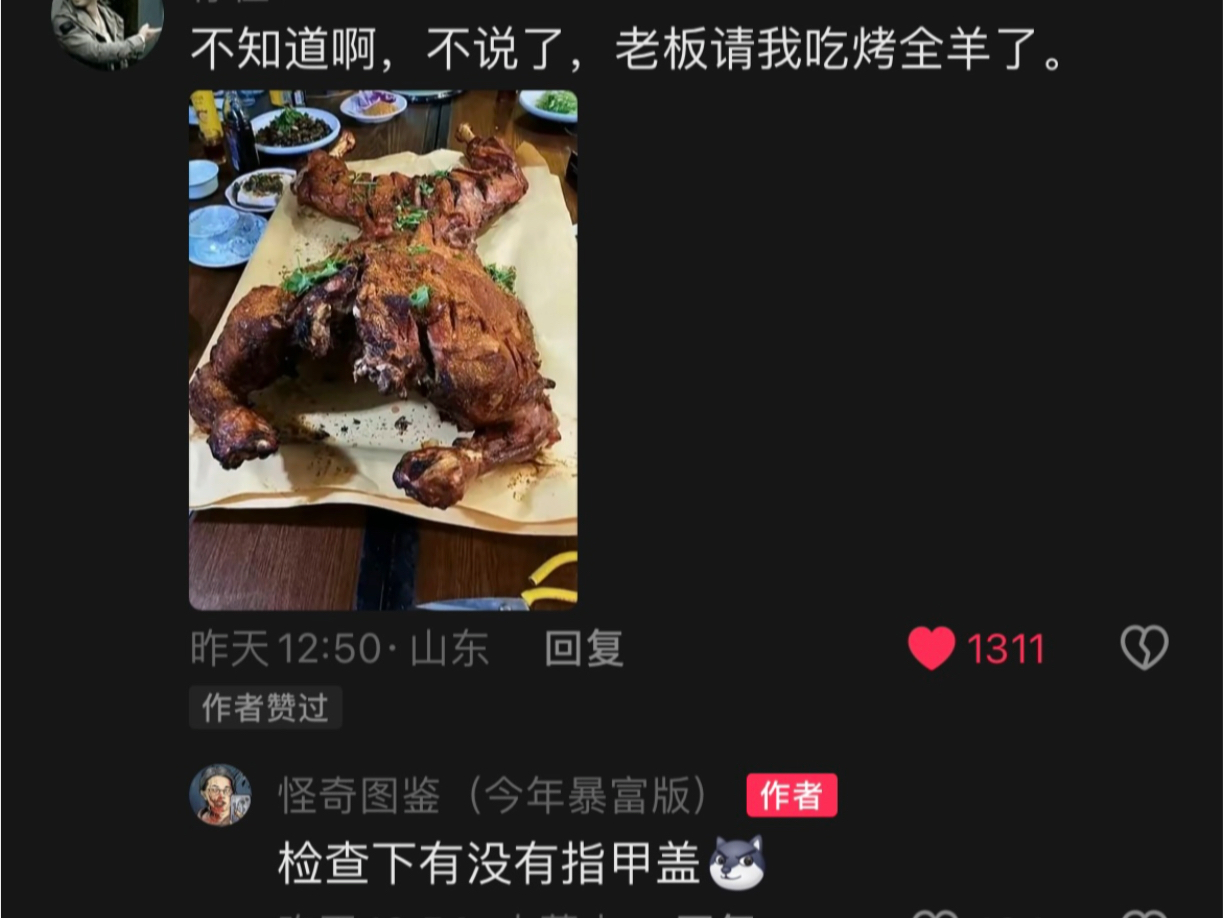Open the profile name 怪奇图鉴（今年暴富版）
The image size is (1223, 918).
(495, 796)
